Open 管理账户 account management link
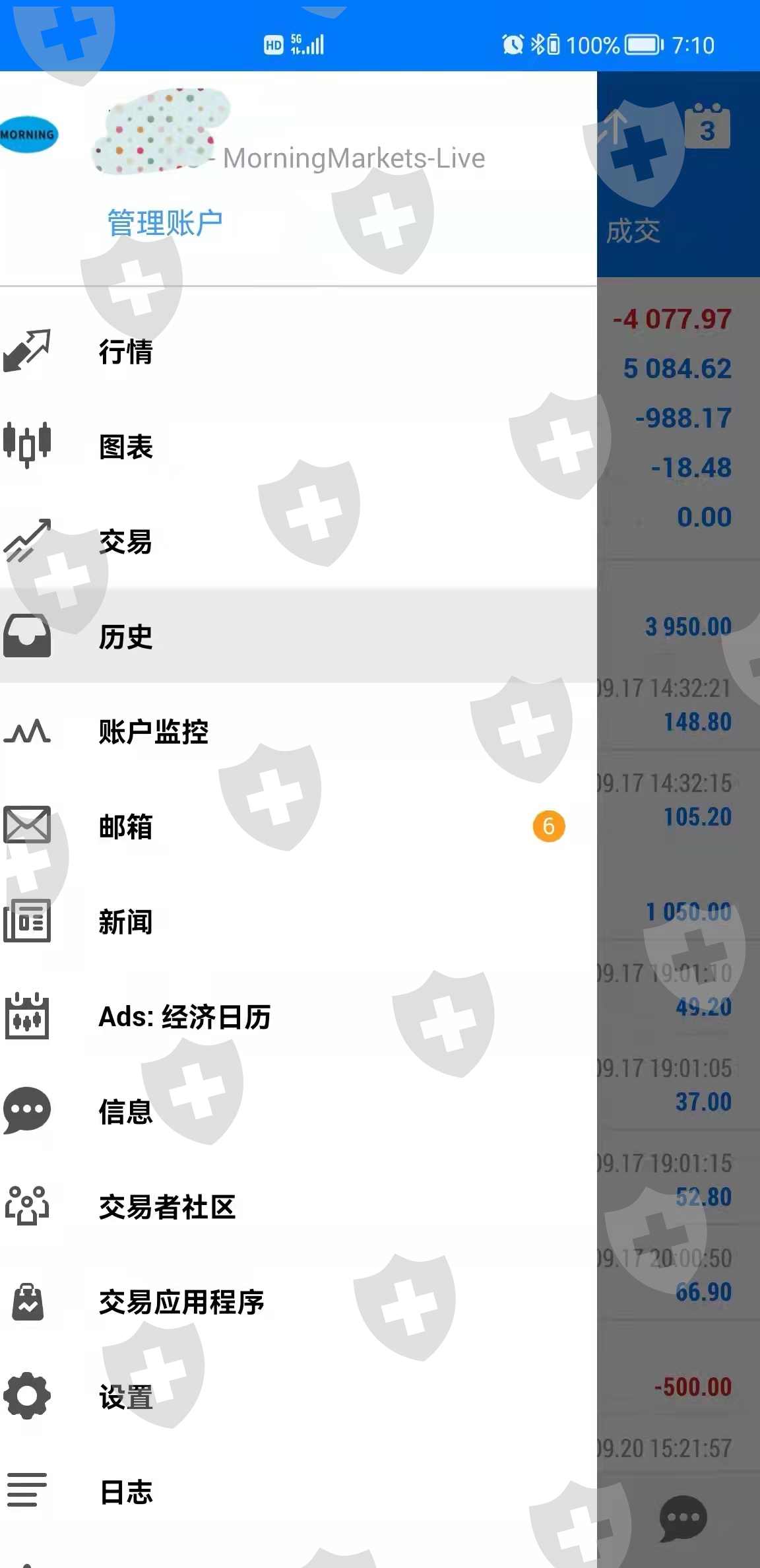 pos(165,222)
